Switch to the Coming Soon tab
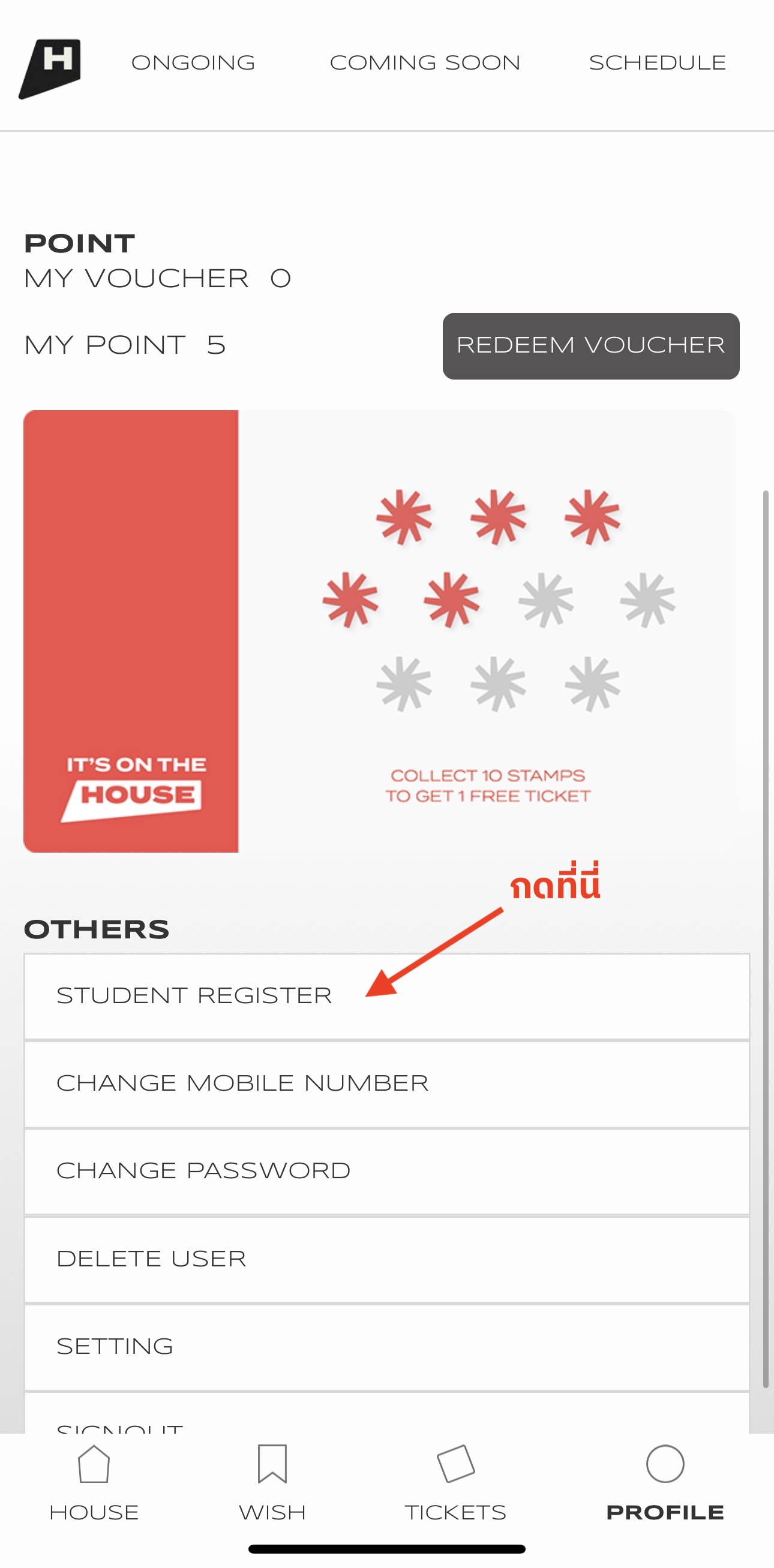774x1568 pixels. pyautogui.click(x=425, y=63)
